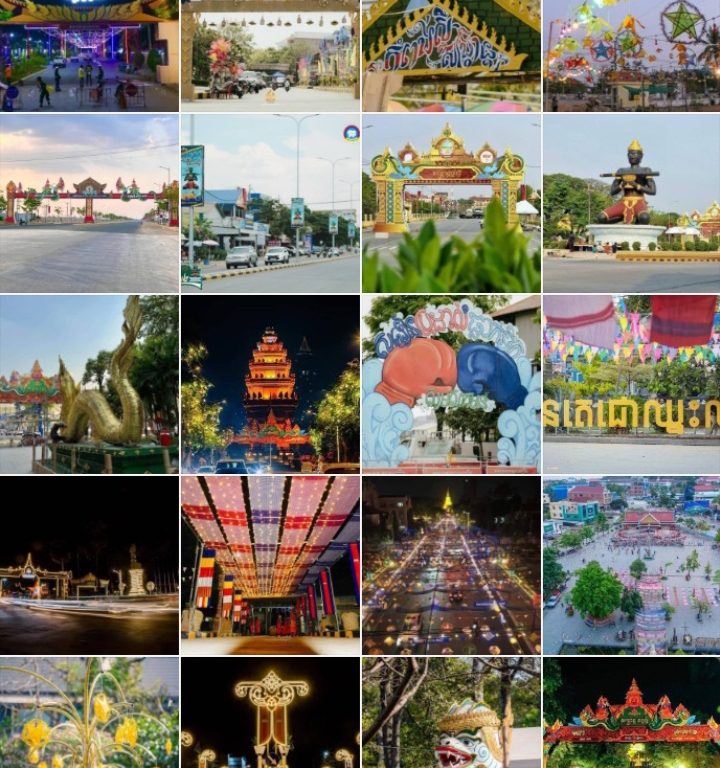Open the golden naga sculpture photo
This screenshot has width=720, height=768.
point(89,384)
